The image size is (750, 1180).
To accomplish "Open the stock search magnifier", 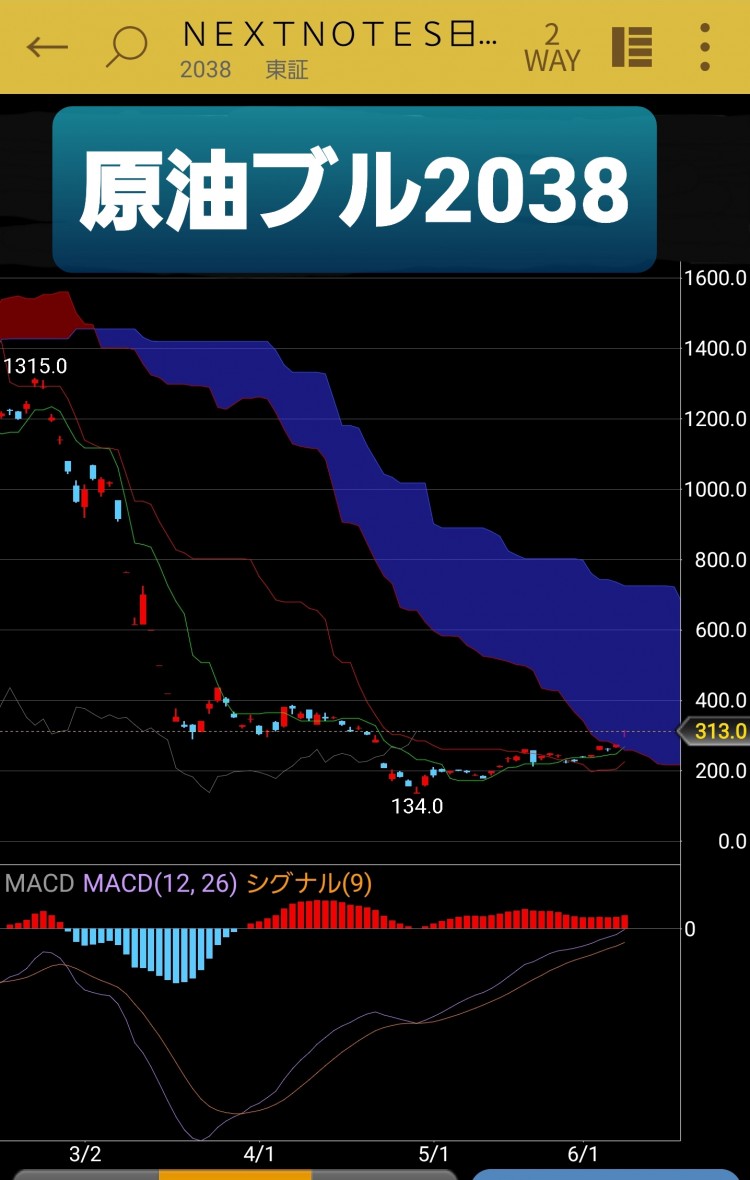I will click(x=127, y=47).
